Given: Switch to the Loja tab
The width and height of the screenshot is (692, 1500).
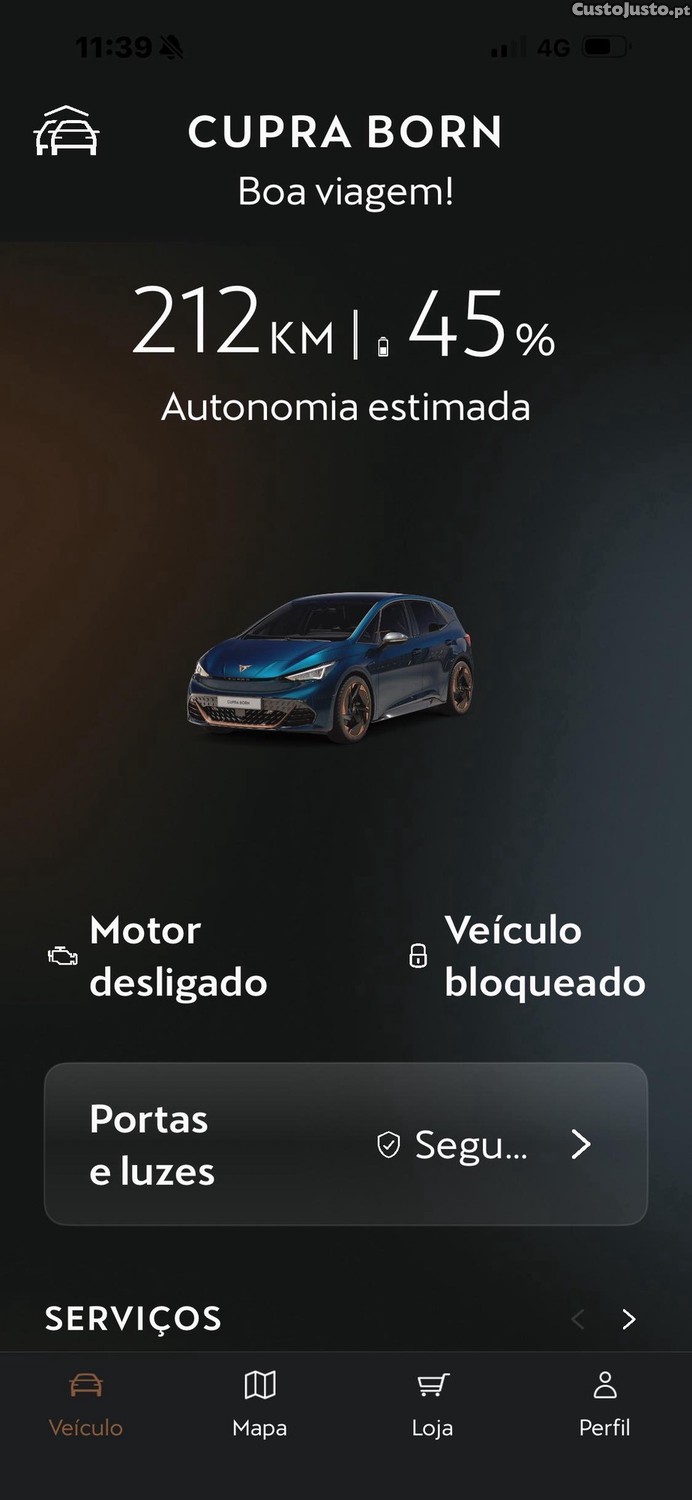Looking at the screenshot, I should [432, 1404].
